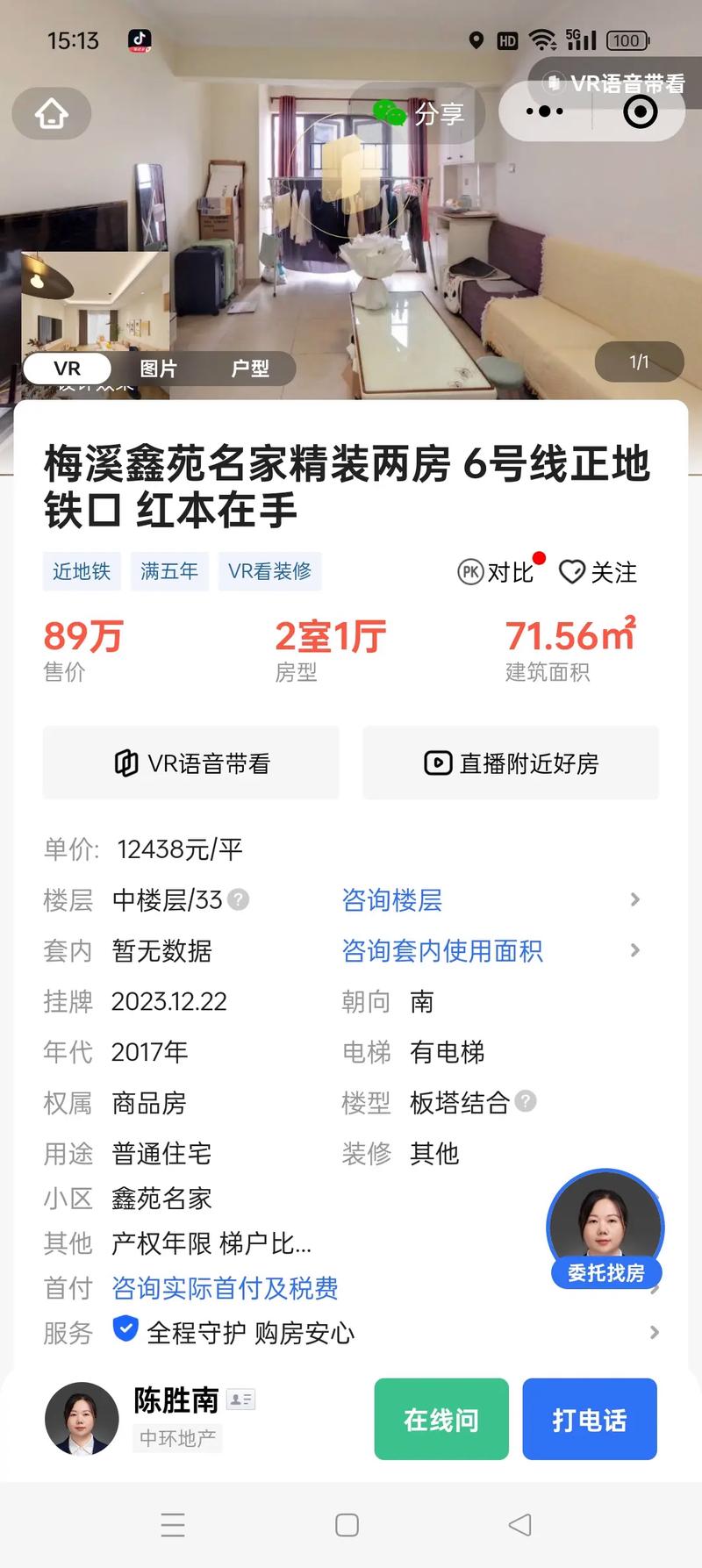Open the more options (...) menu icon

(x=544, y=111)
